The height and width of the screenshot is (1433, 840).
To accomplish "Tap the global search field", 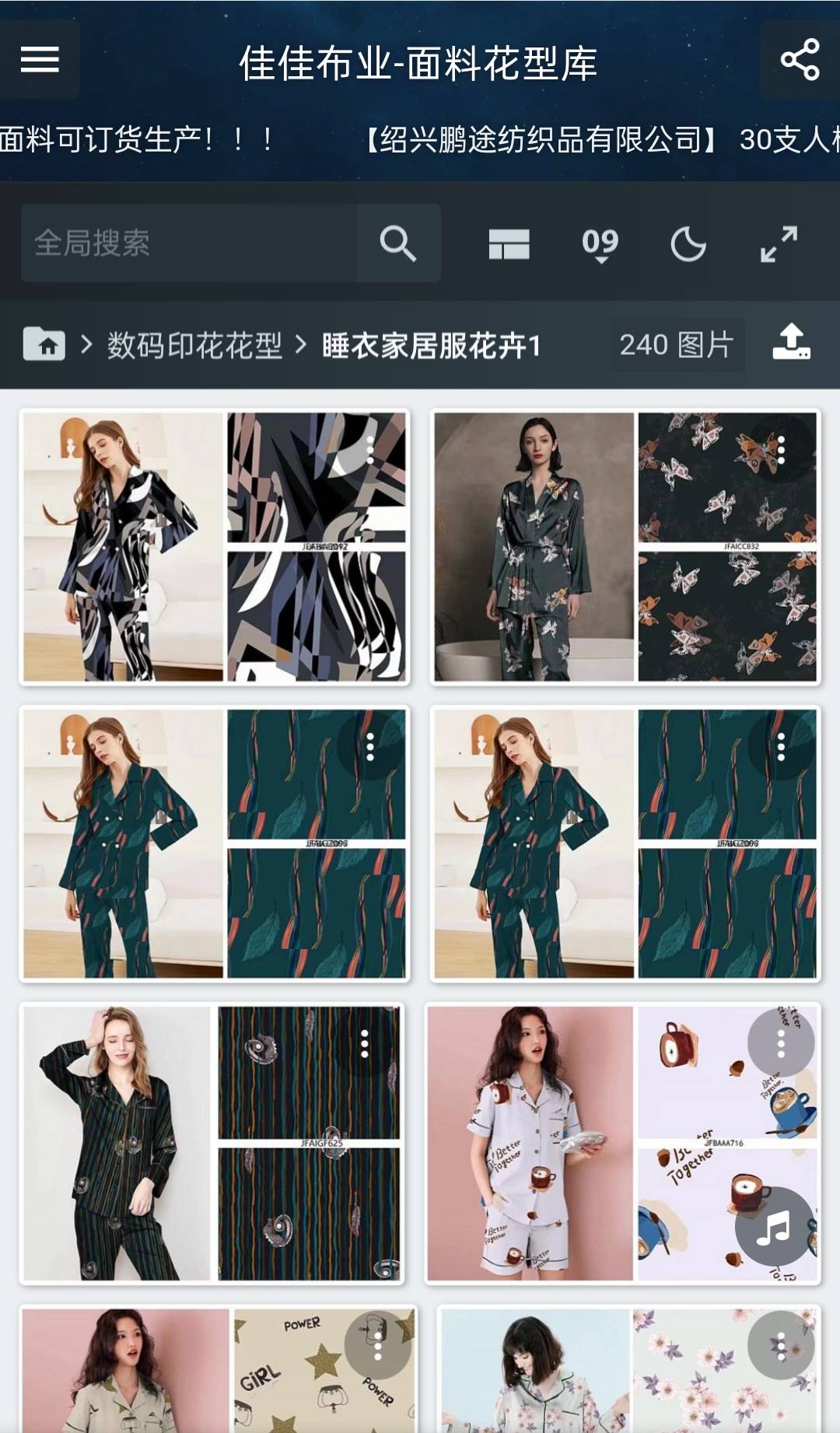I will coord(188,243).
